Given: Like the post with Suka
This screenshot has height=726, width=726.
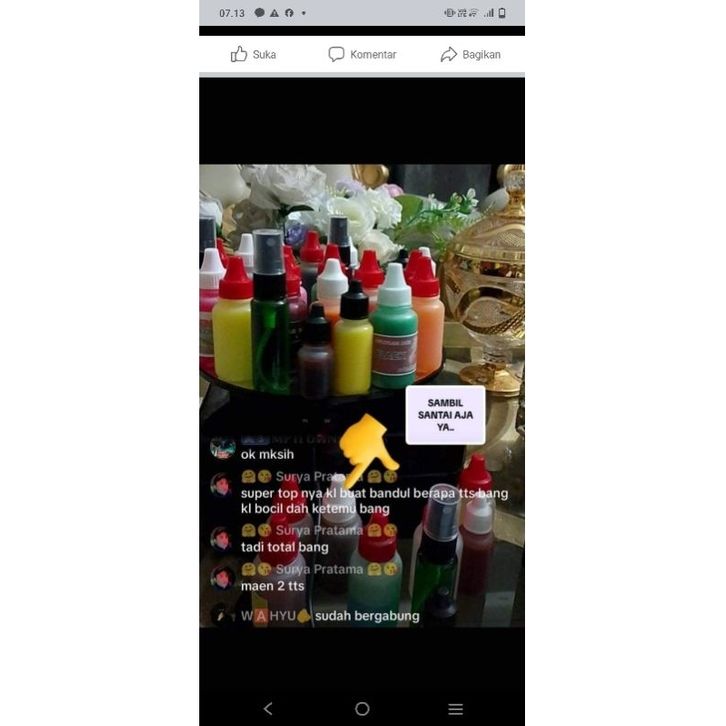Looking at the screenshot, I should 253,54.
